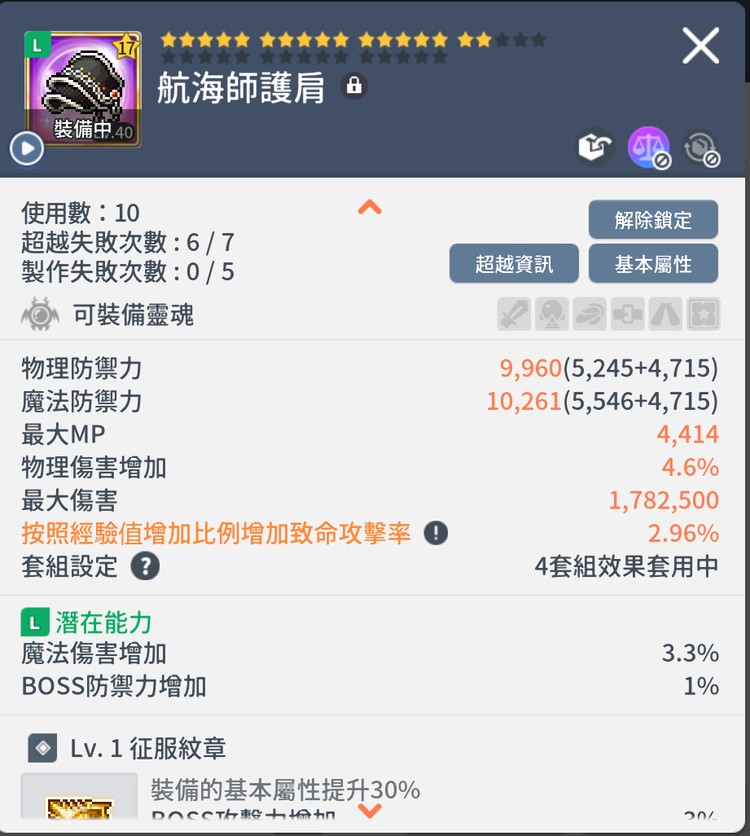The image size is (750, 836).
Task: Click the belt soul slot icon
Action: (628, 313)
